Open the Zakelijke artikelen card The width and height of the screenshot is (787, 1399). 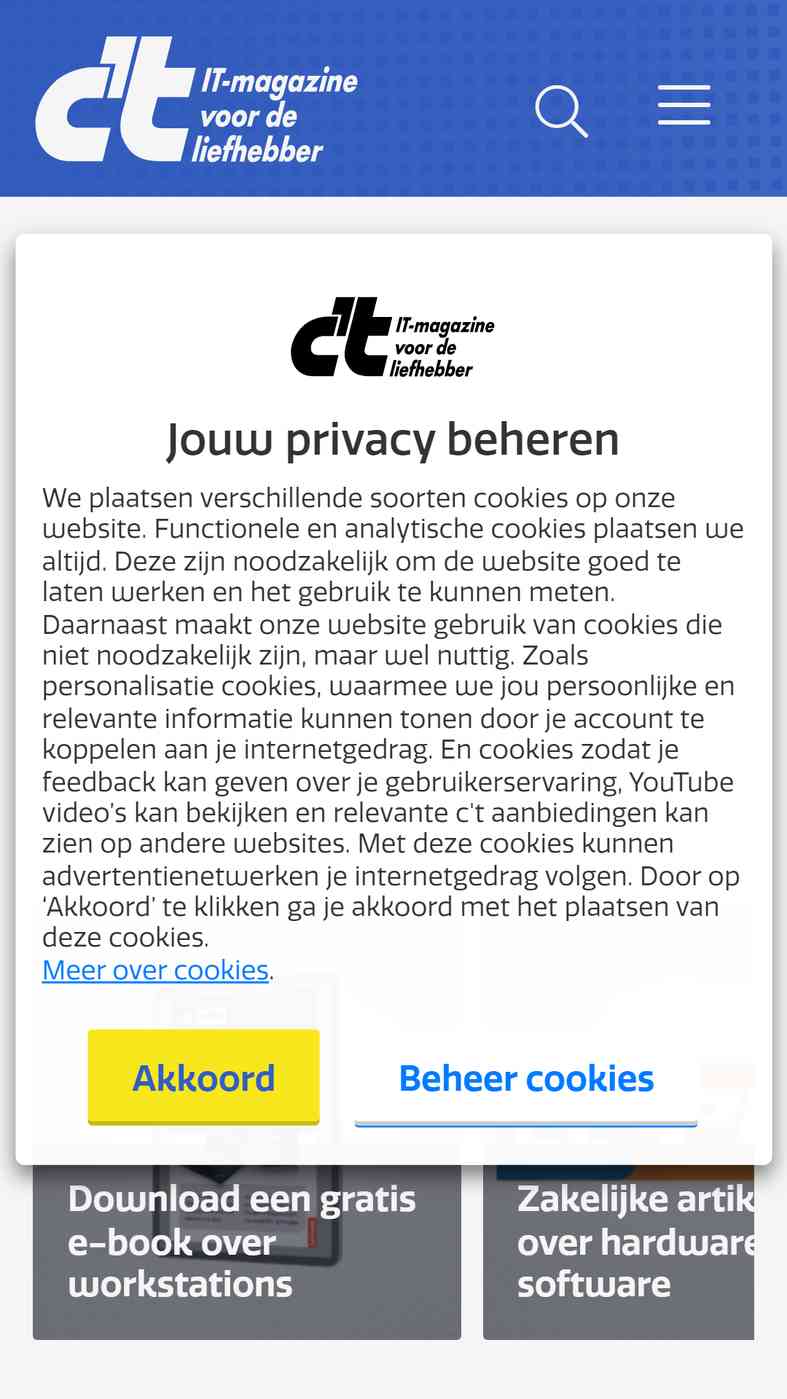pyautogui.click(x=618, y=1241)
